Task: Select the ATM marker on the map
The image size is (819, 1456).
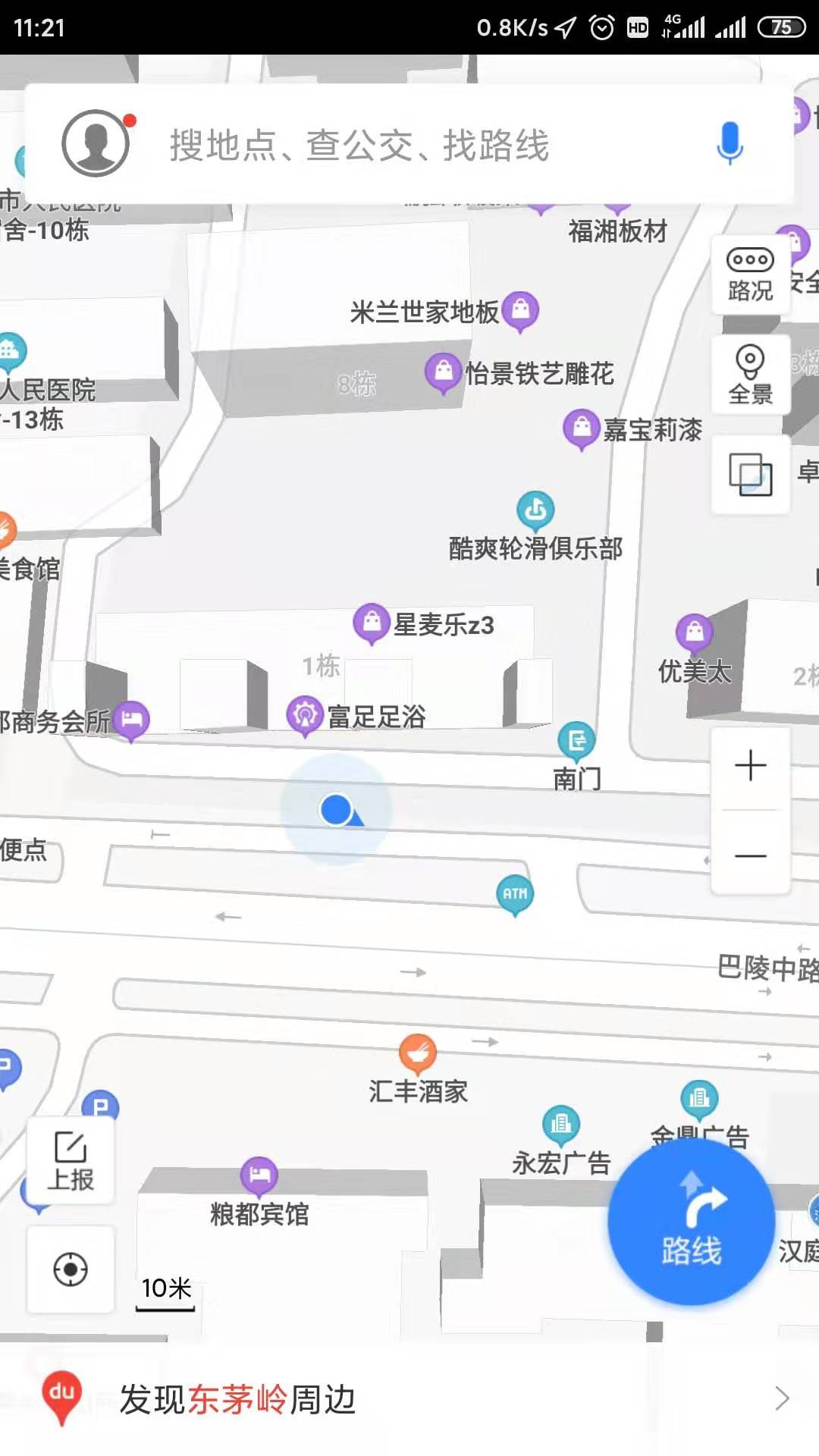Action: coord(515,894)
